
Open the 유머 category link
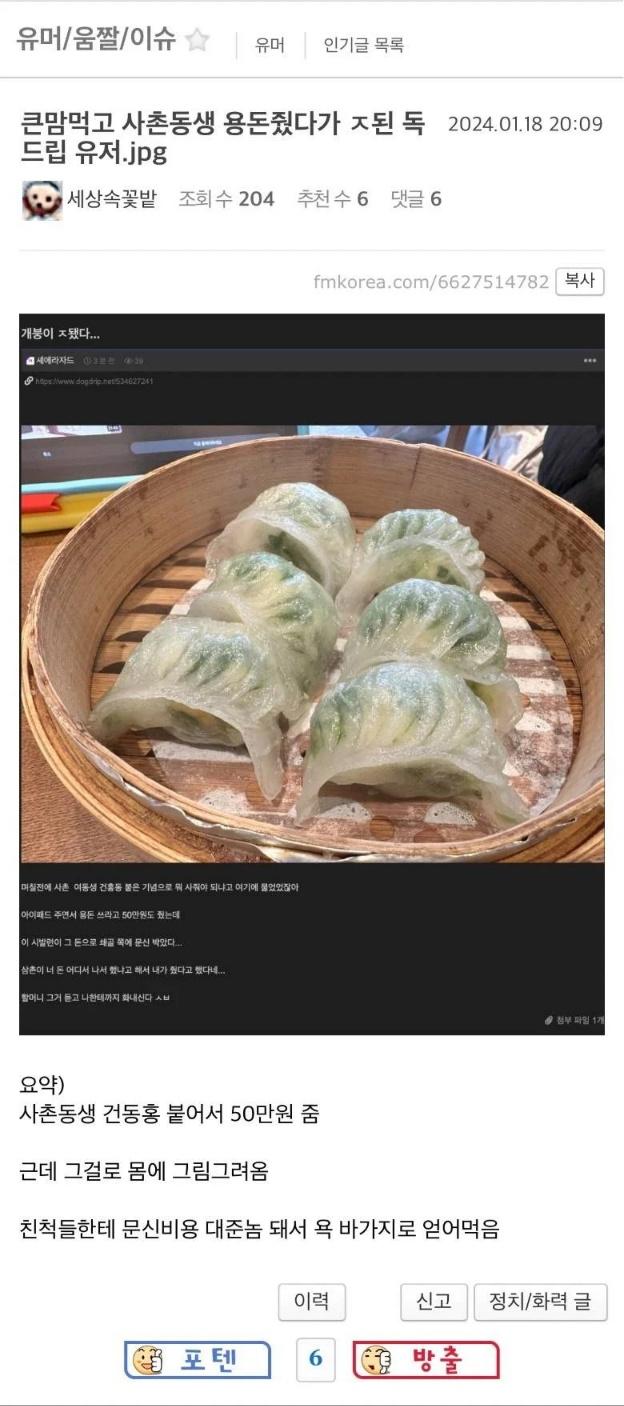pos(270,45)
